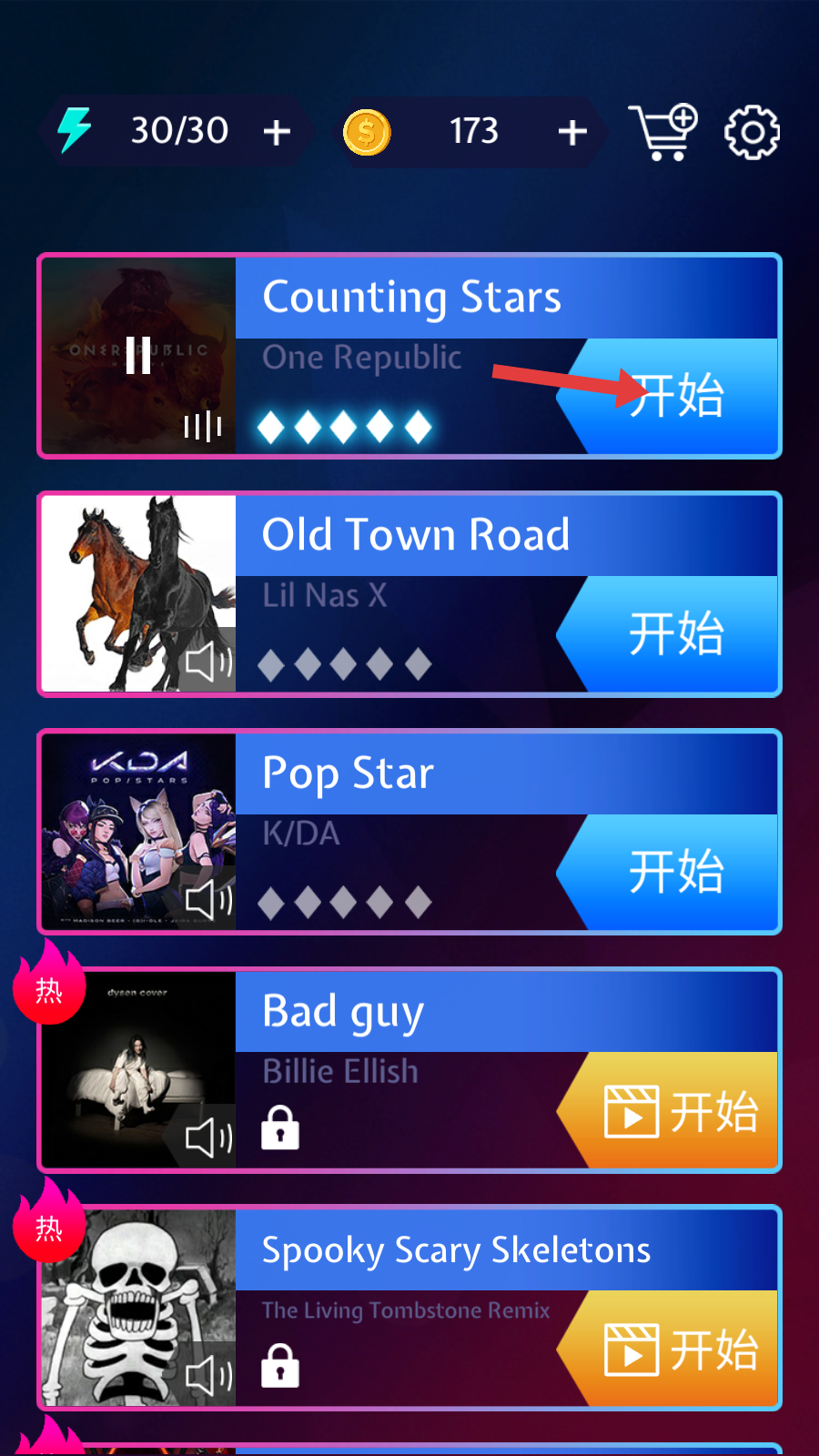Open the shopping cart store
Viewport: 819px width, 1456px height.
pyautogui.click(x=664, y=133)
